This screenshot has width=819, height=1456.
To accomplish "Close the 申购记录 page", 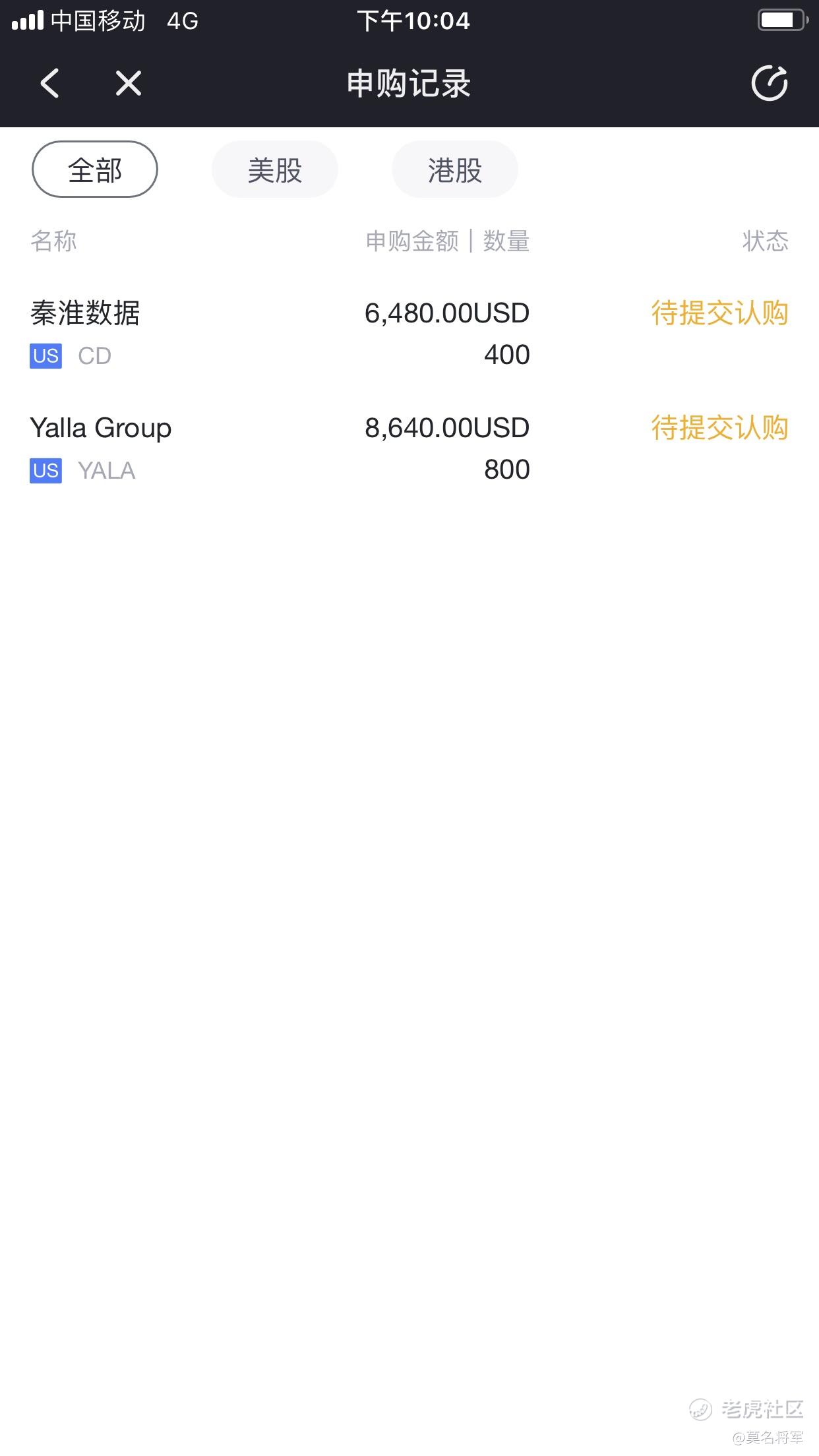I will pos(129,84).
